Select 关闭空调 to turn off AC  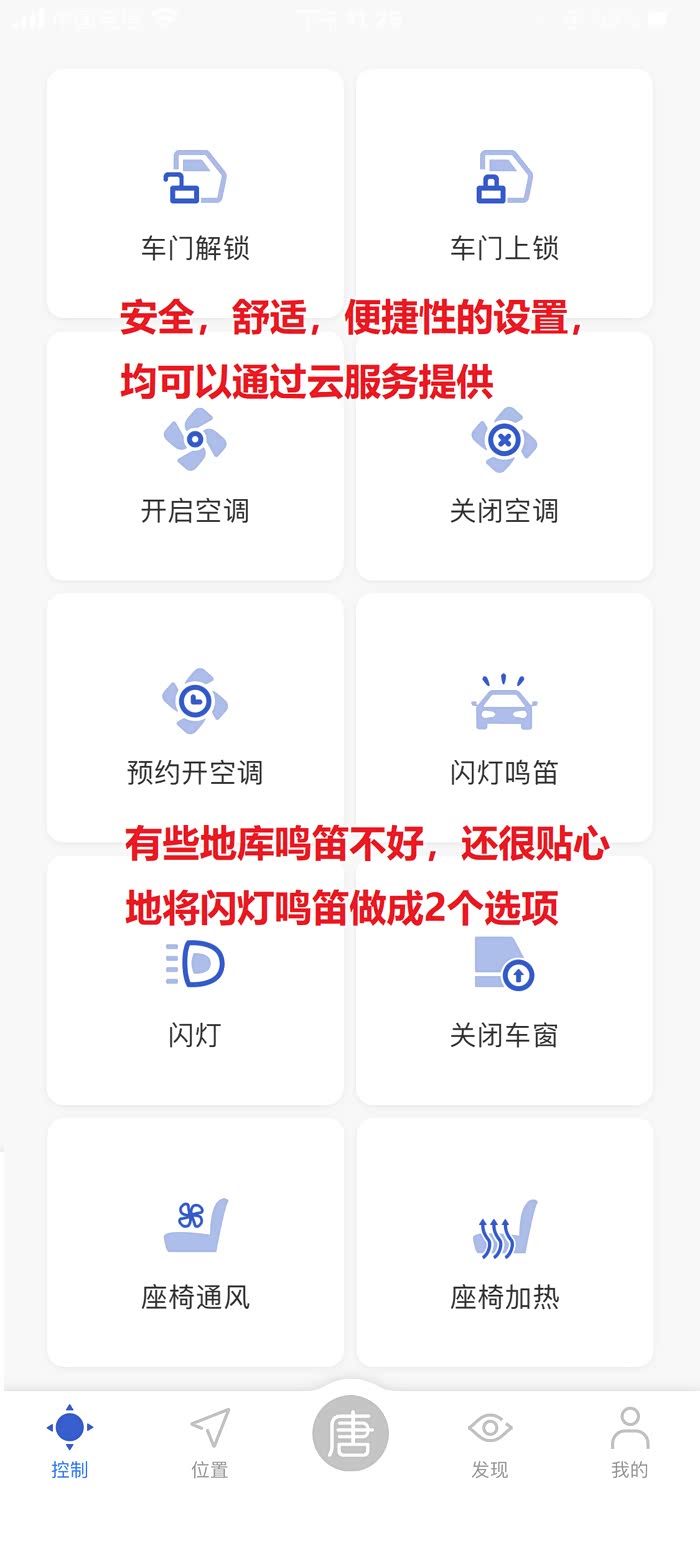point(504,456)
